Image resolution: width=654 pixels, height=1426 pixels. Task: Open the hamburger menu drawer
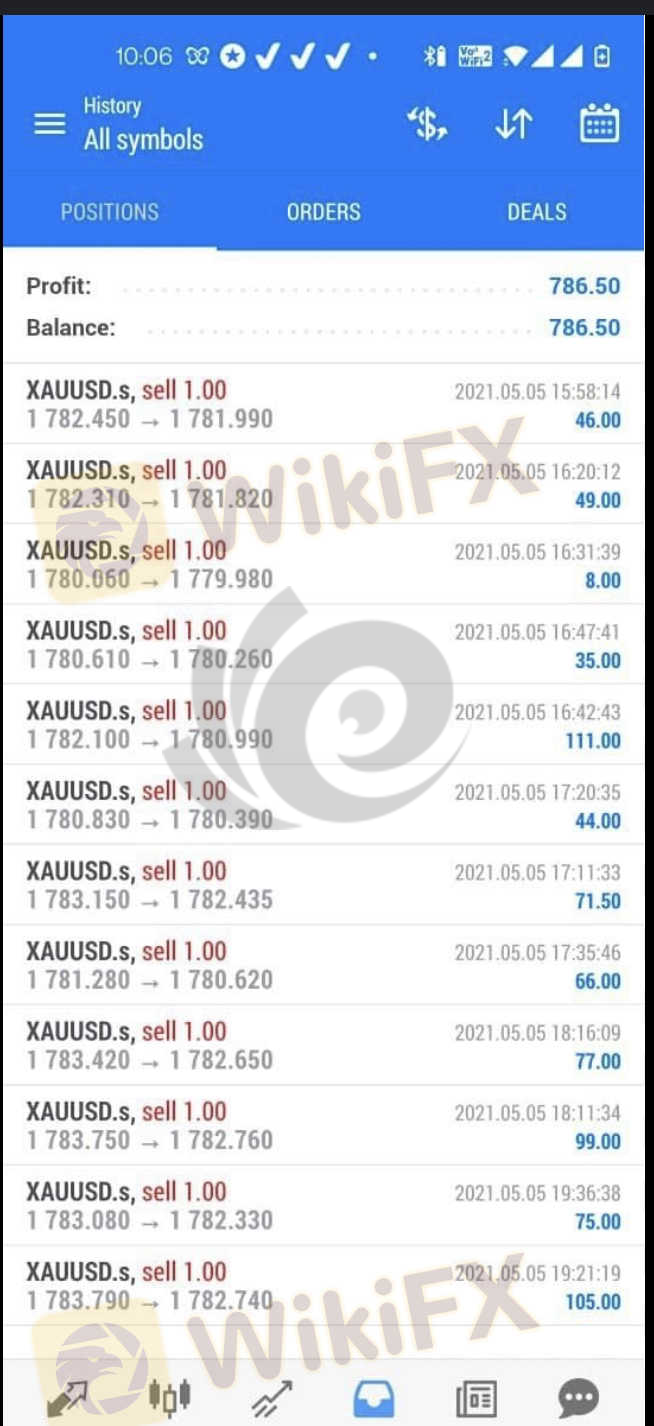(49, 124)
